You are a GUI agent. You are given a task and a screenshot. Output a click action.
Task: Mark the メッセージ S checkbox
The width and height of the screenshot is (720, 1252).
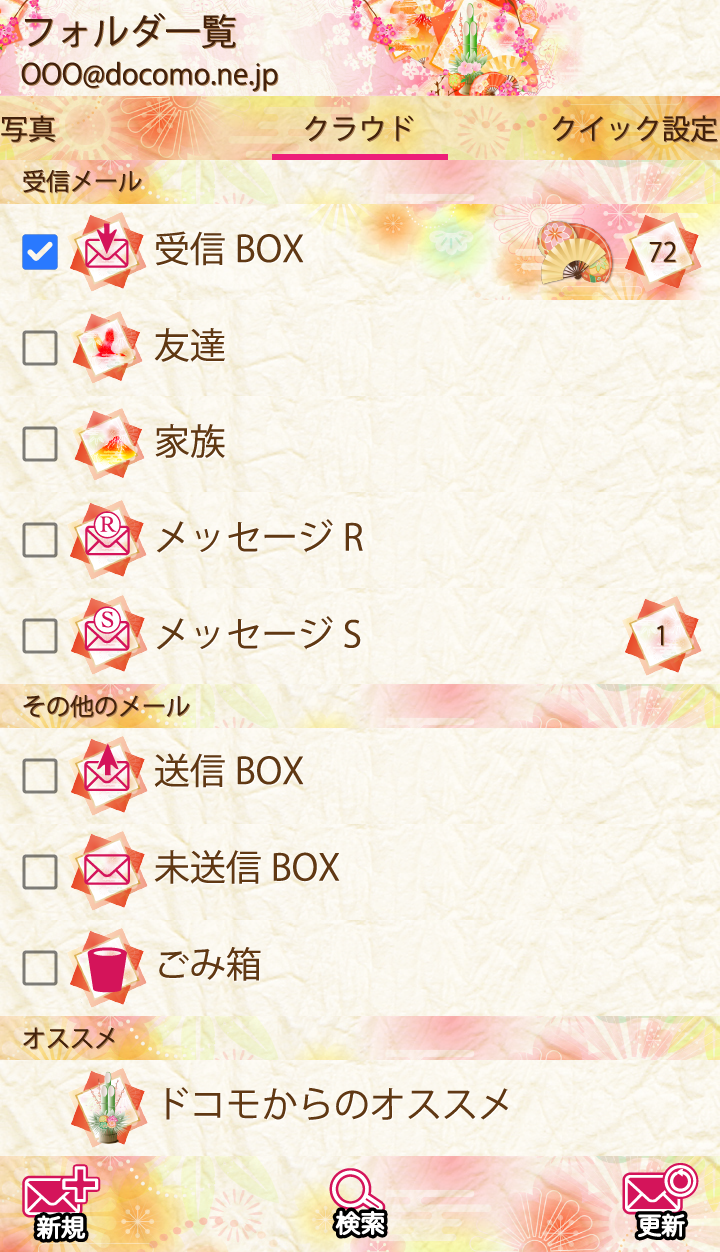[x=40, y=636]
